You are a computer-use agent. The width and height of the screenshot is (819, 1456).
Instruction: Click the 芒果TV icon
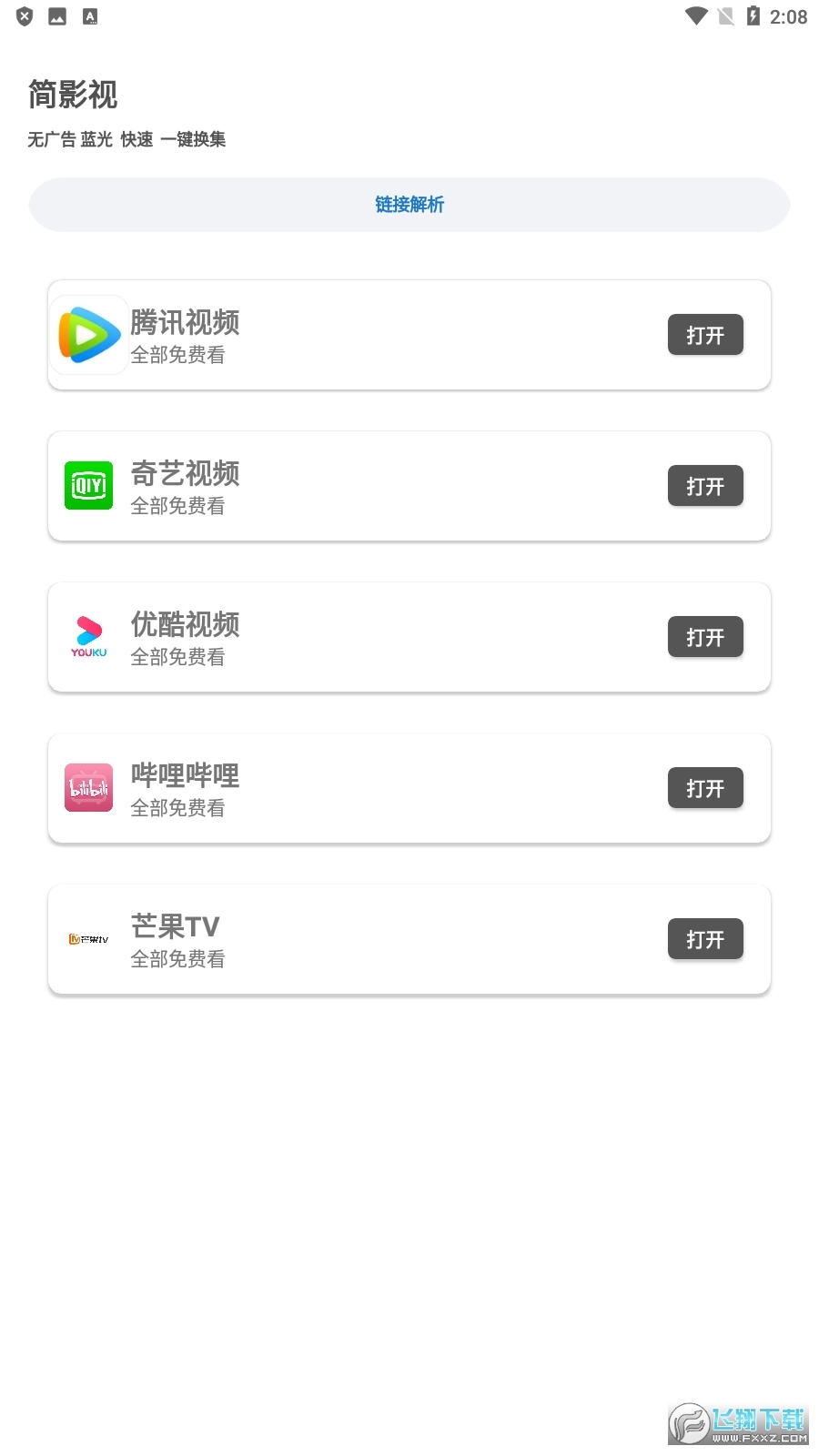[x=88, y=938]
